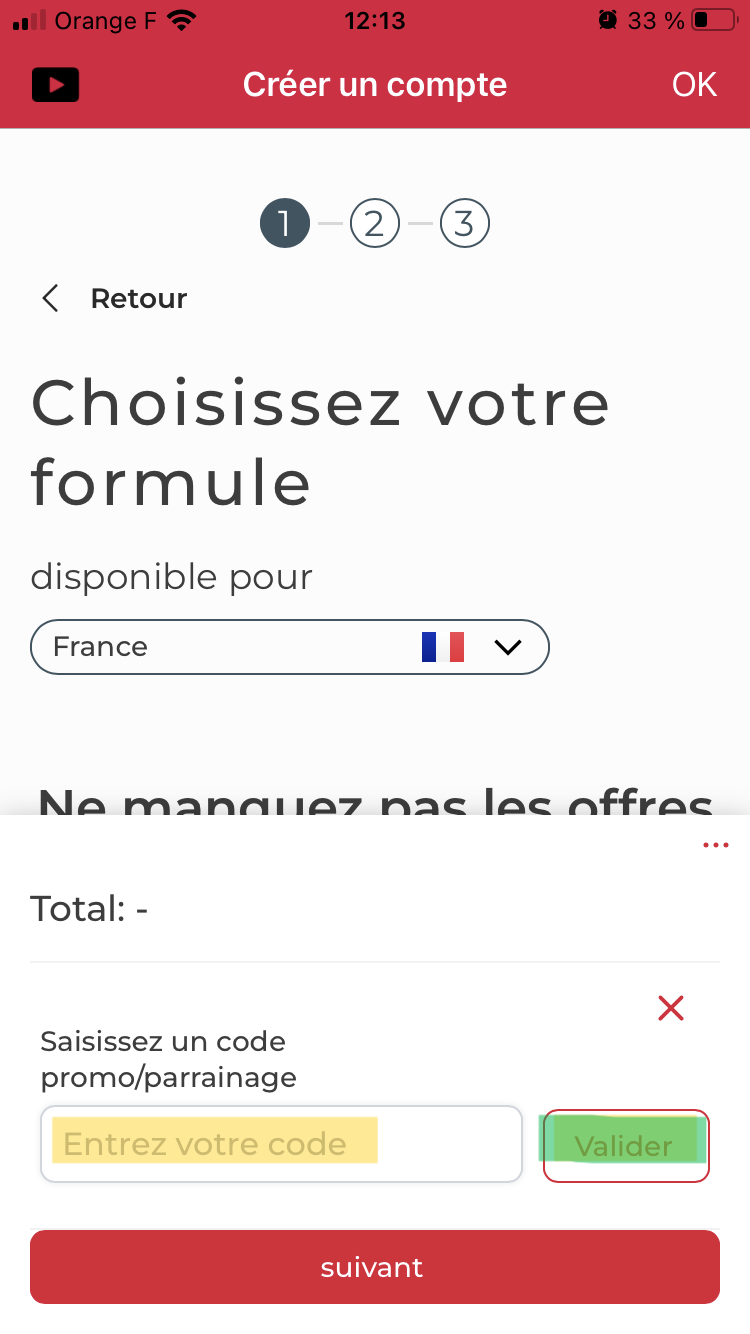Tap OK in the red header bar
Viewport: 750px width, 1334px height.
point(694,84)
